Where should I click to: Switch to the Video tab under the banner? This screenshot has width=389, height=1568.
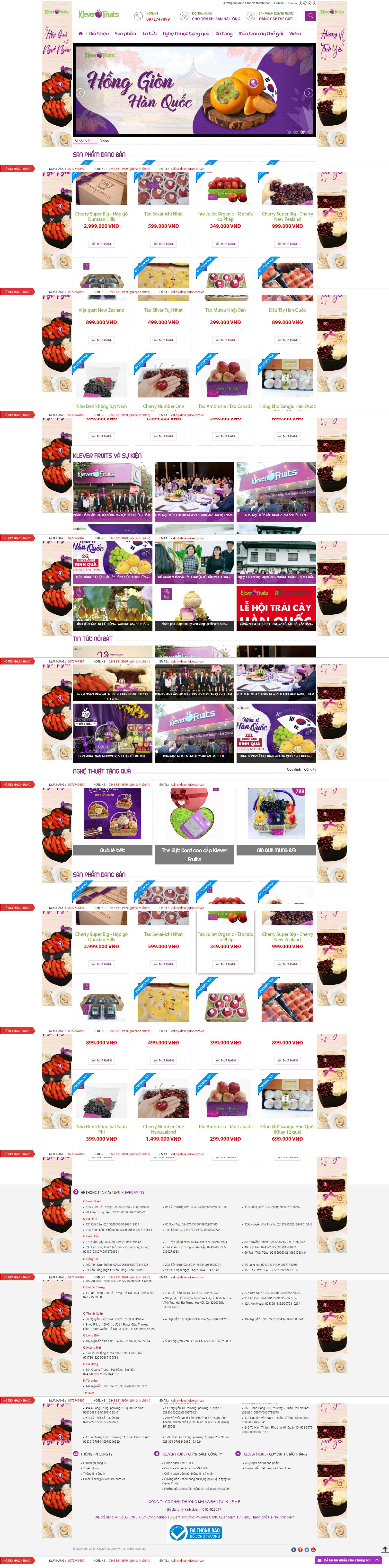click(x=105, y=141)
